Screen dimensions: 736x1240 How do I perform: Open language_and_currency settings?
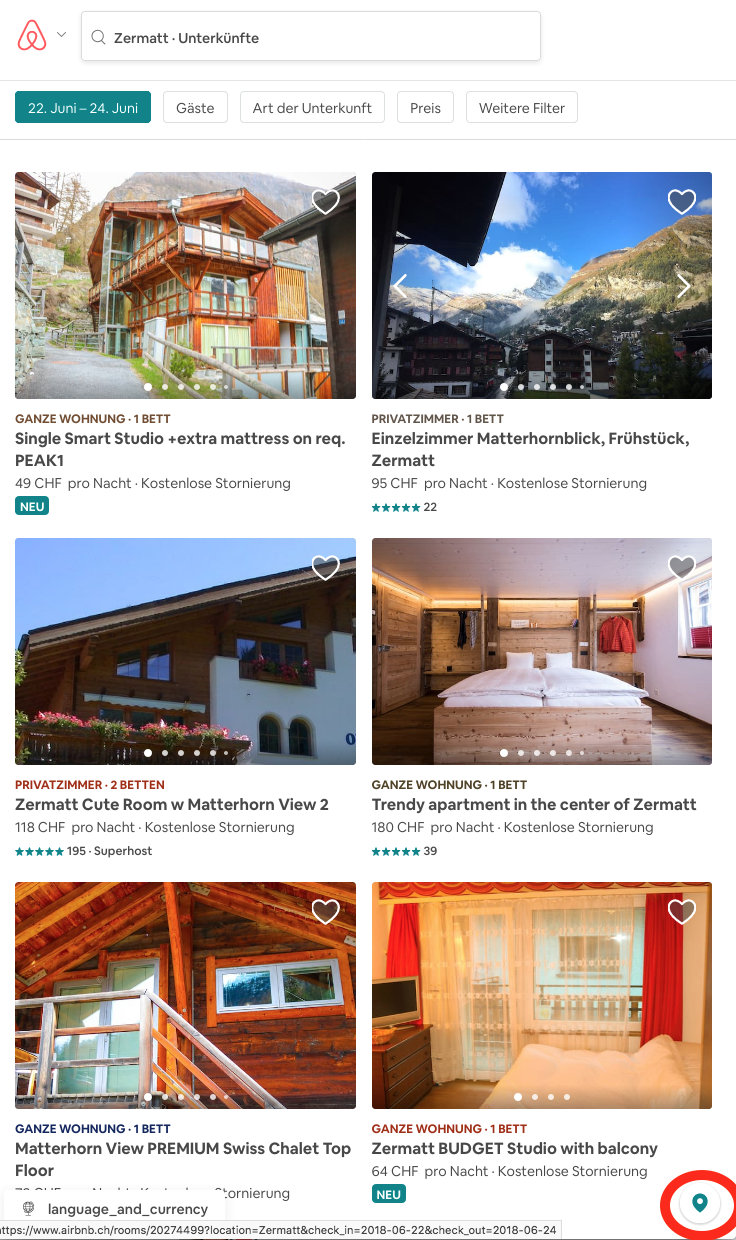[x=115, y=1209]
